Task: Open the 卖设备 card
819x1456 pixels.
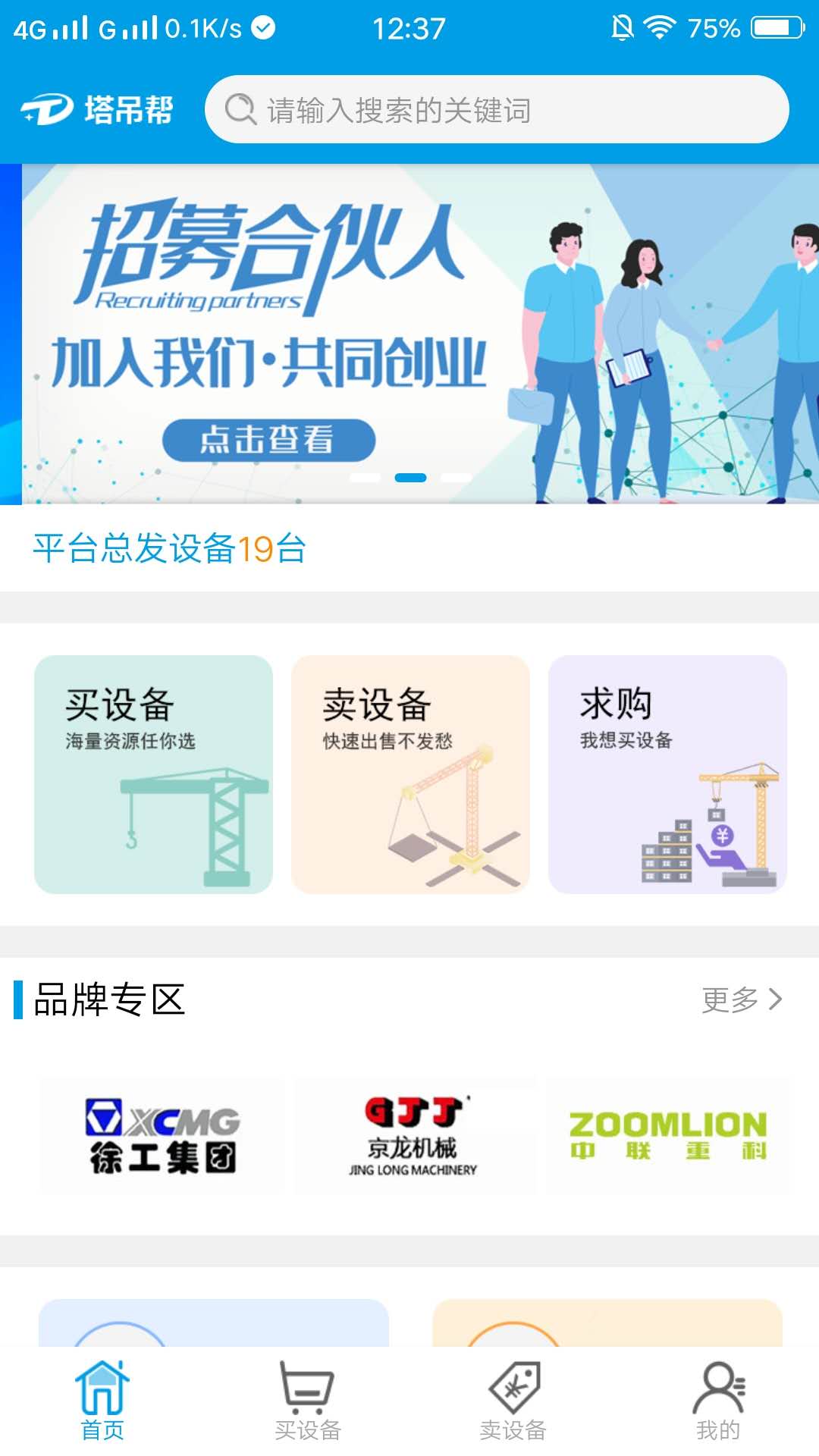Action: pyautogui.click(x=410, y=773)
